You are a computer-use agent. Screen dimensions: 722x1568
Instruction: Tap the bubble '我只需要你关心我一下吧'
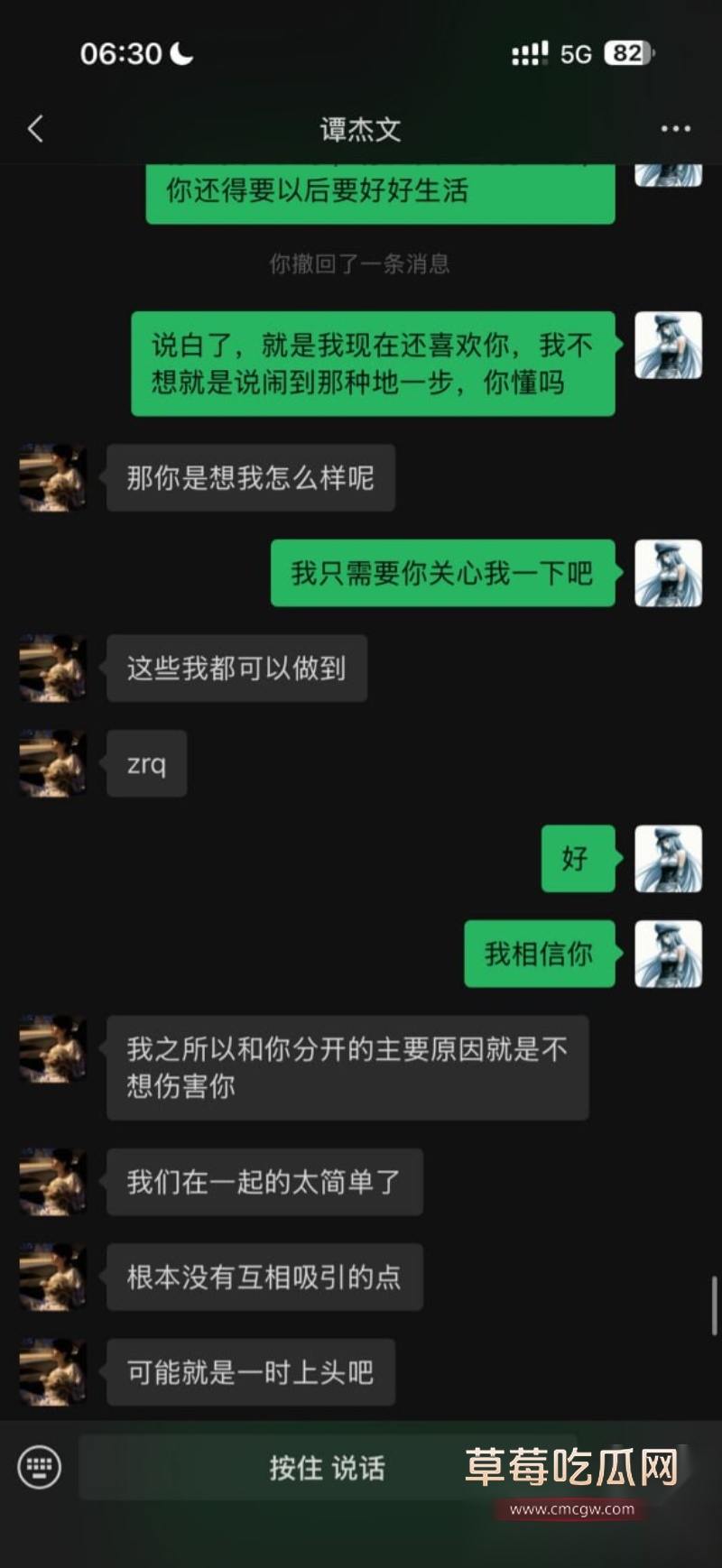(x=442, y=574)
